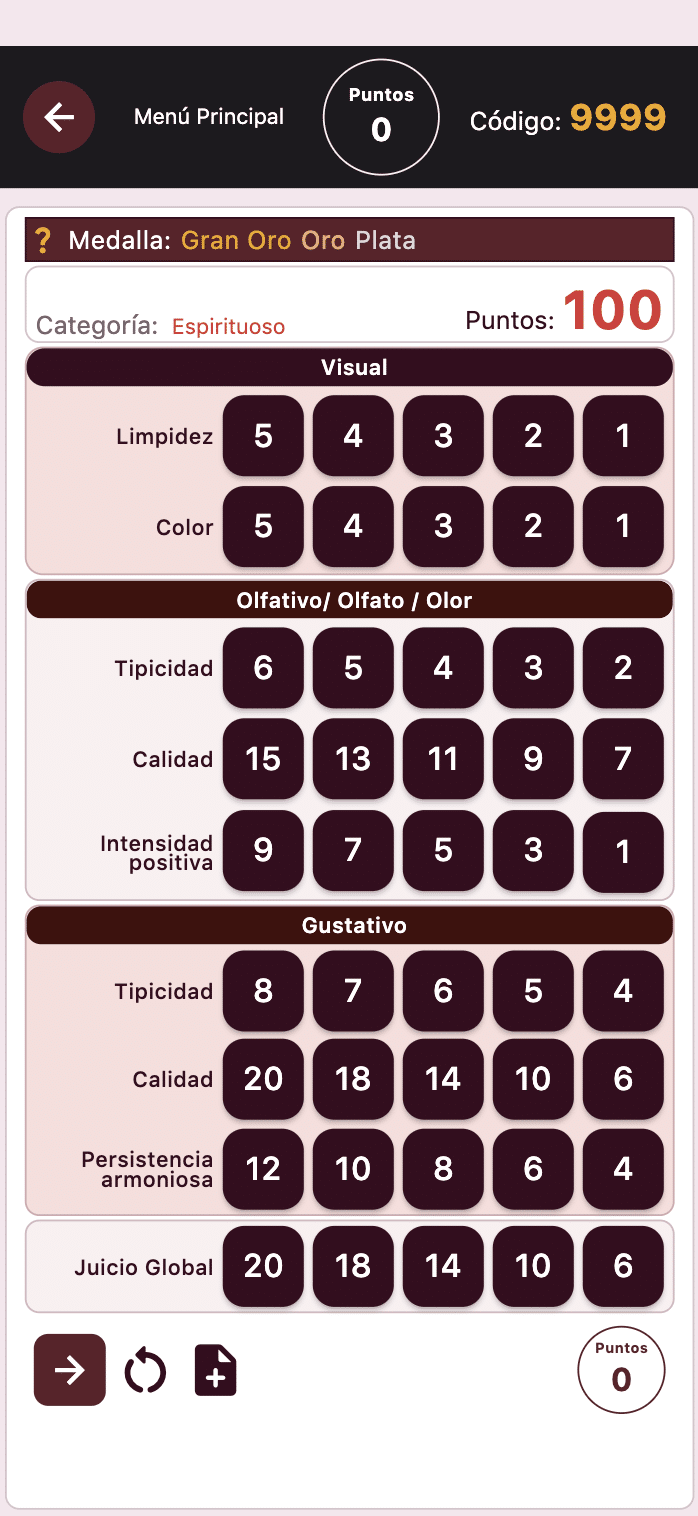Select 7 for olfactory Calidad
The height and width of the screenshot is (1516, 698).
coord(623,759)
